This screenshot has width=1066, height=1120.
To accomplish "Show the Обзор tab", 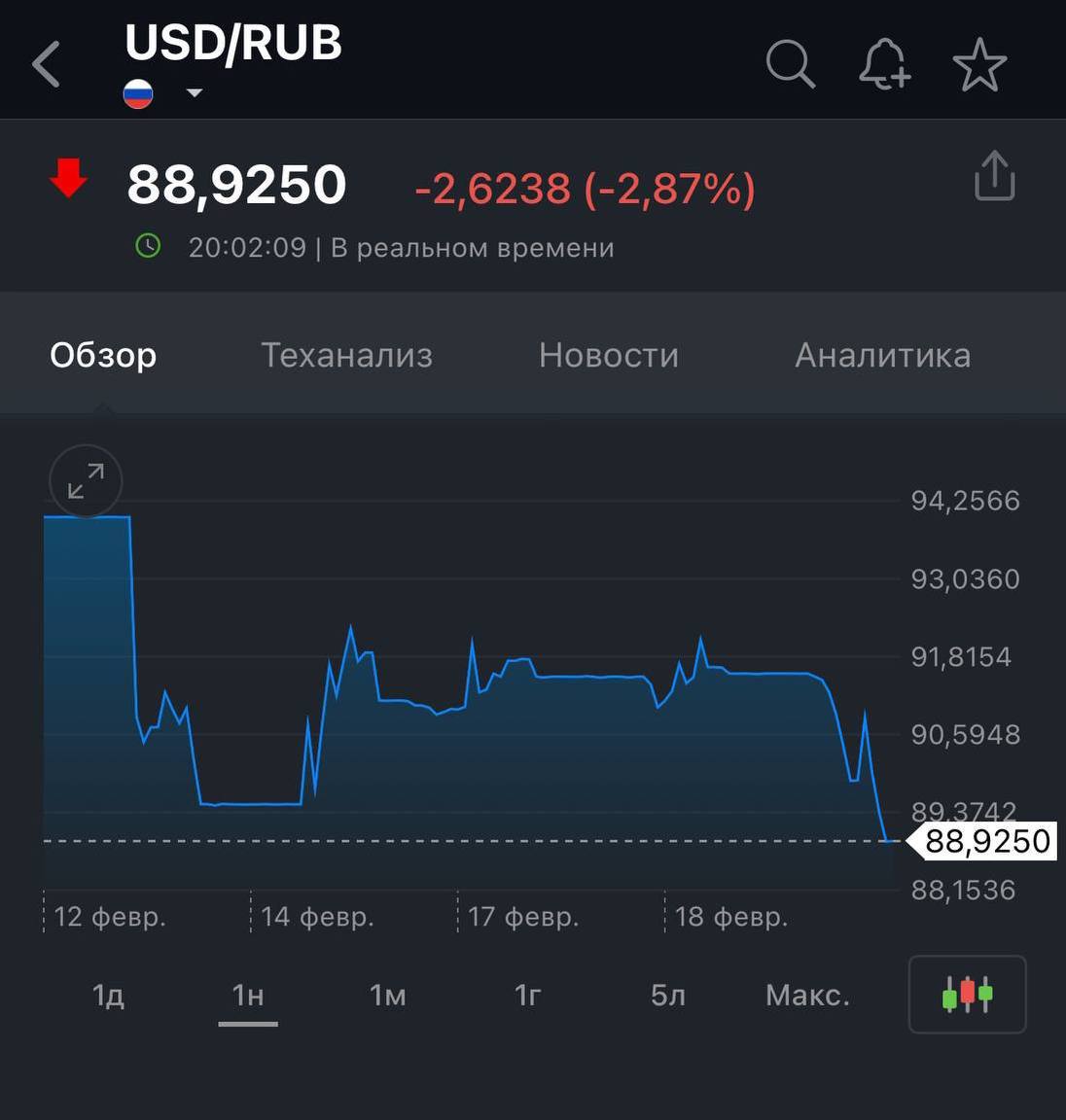I will (103, 355).
